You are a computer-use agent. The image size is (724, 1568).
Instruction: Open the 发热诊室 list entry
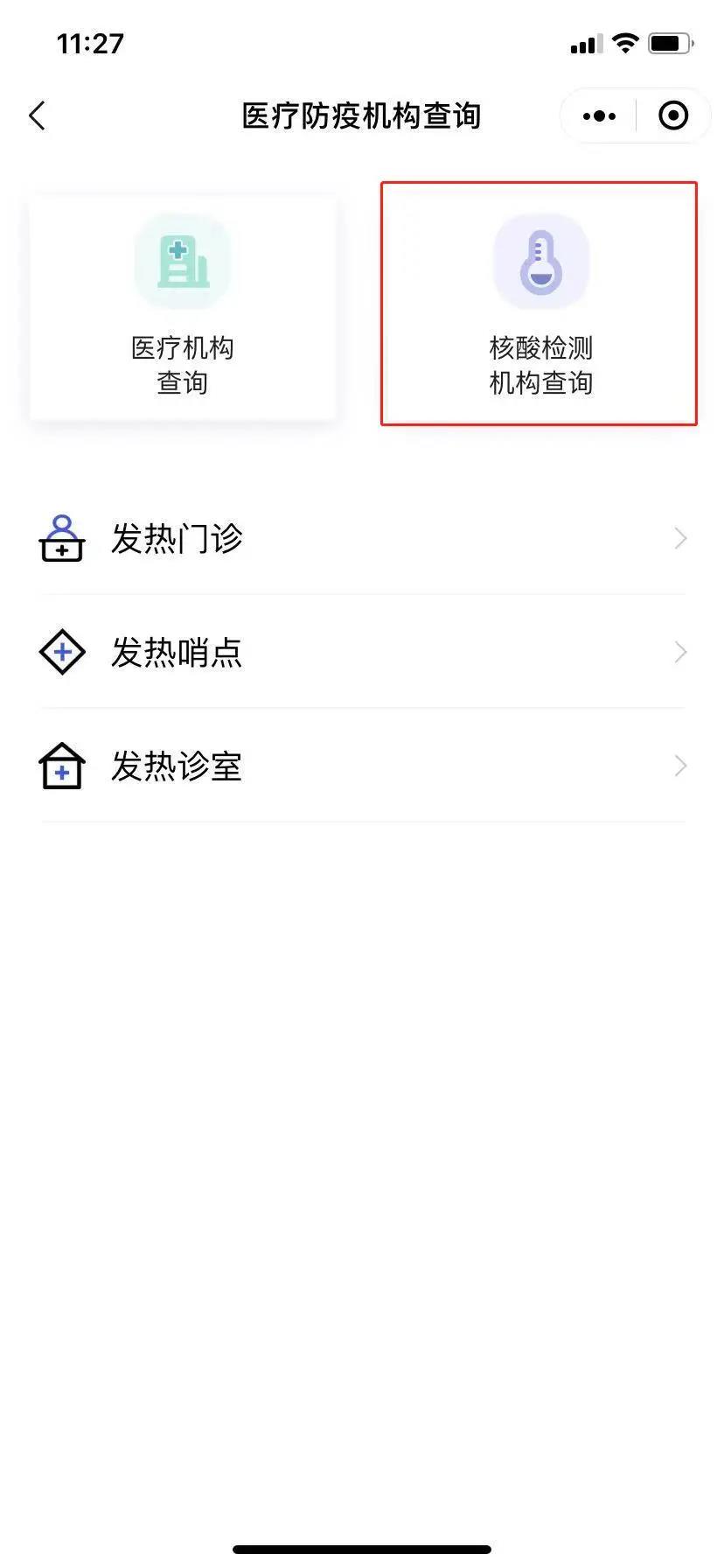(x=177, y=766)
